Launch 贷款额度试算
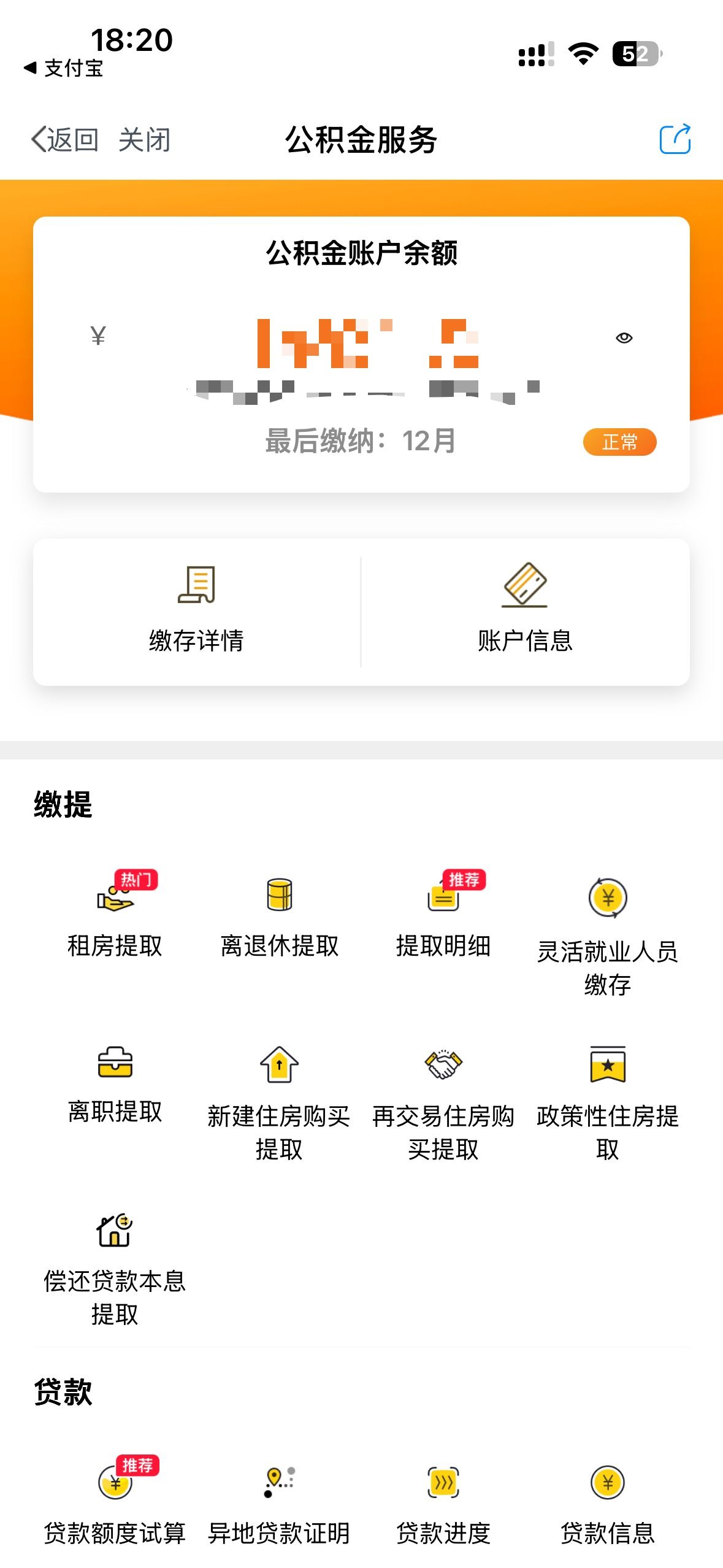This screenshot has width=723, height=1568. [x=115, y=1503]
